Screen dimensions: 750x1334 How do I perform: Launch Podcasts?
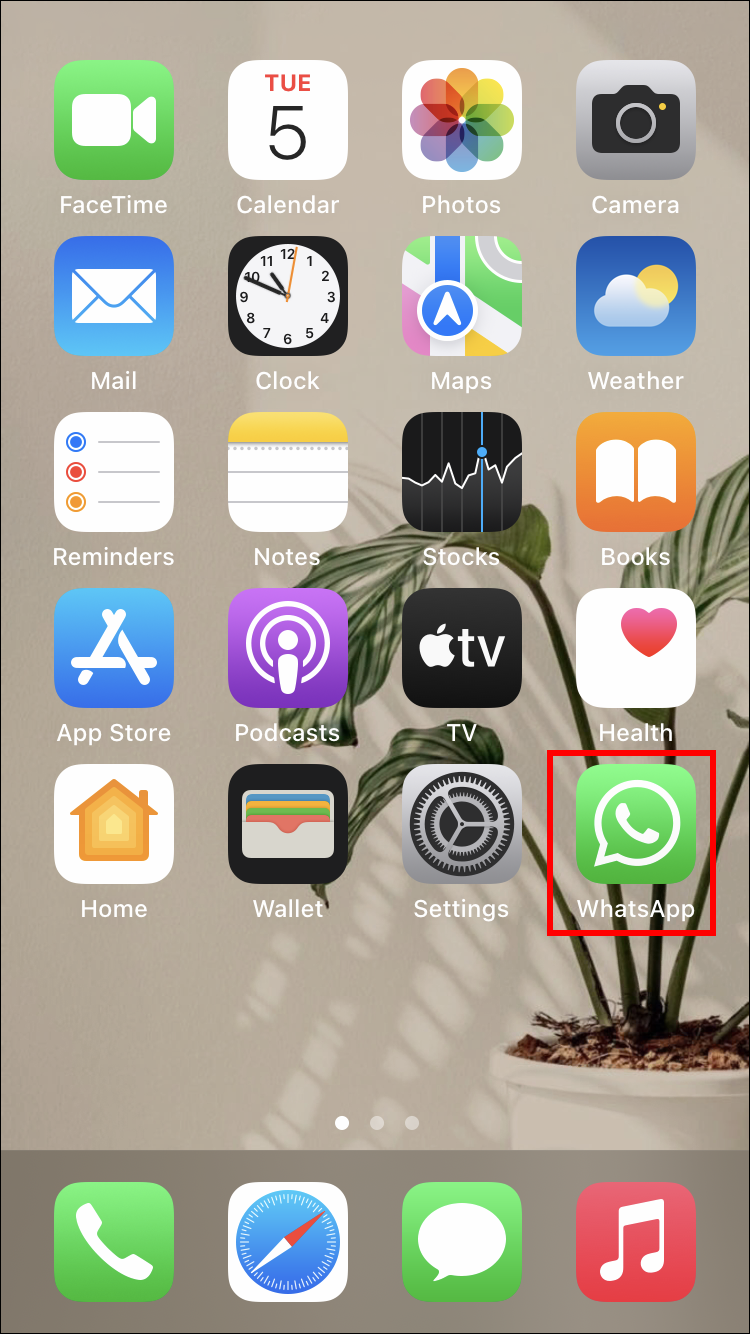click(287, 648)
